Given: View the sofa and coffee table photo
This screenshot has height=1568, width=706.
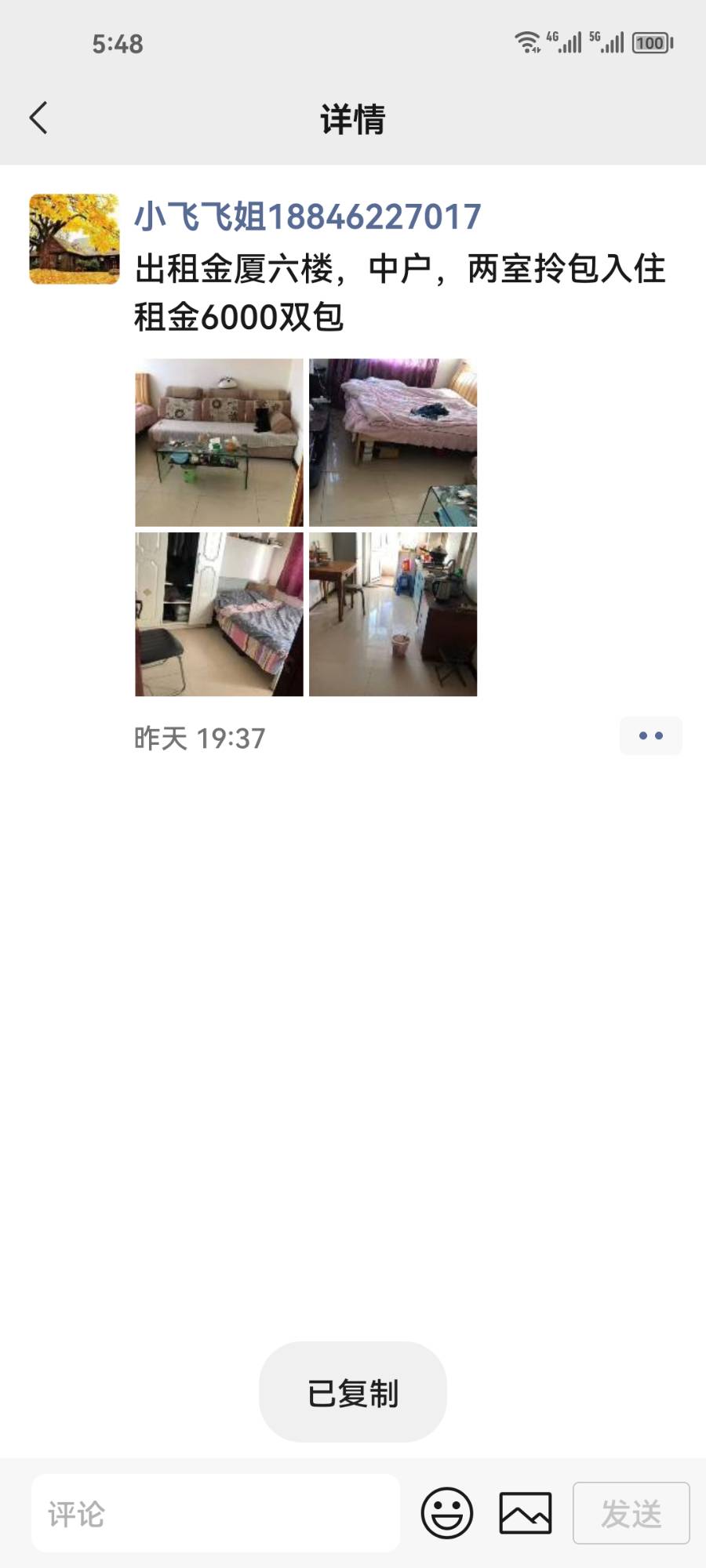Looking at the screenshot, I should coord(219,442).
